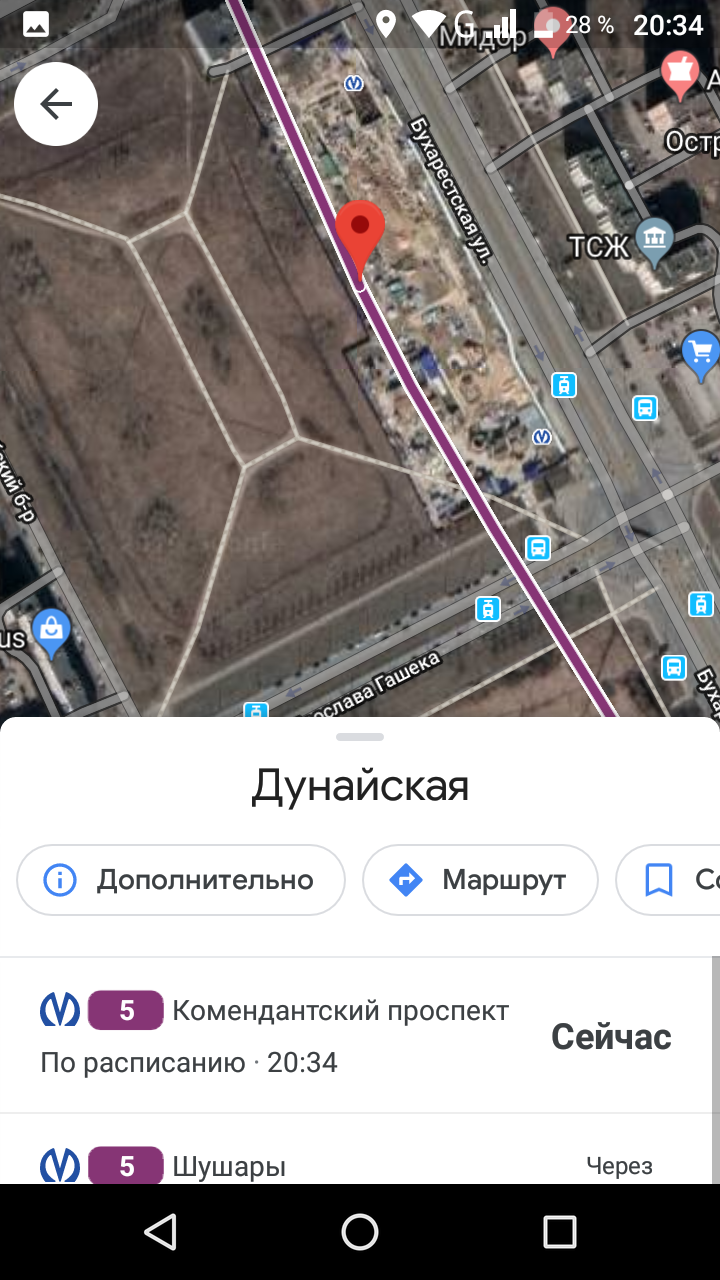Expand the sheet via its drag handle
Viewport: 720px width, 1280px height.
point(360,737)
